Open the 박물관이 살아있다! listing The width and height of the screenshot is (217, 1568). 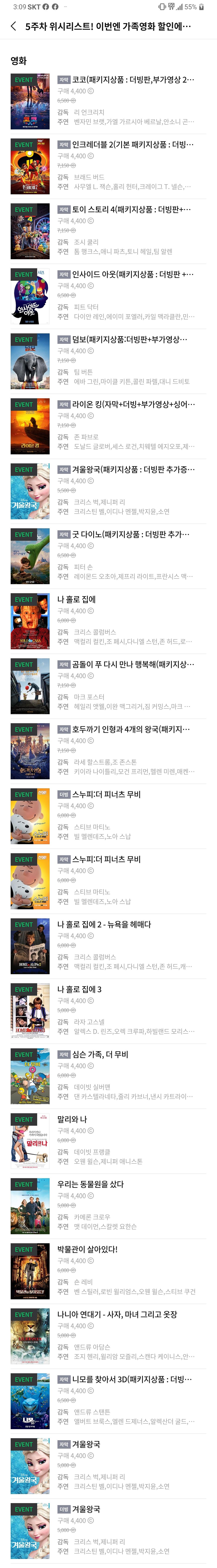click(x=108, y=1271)
